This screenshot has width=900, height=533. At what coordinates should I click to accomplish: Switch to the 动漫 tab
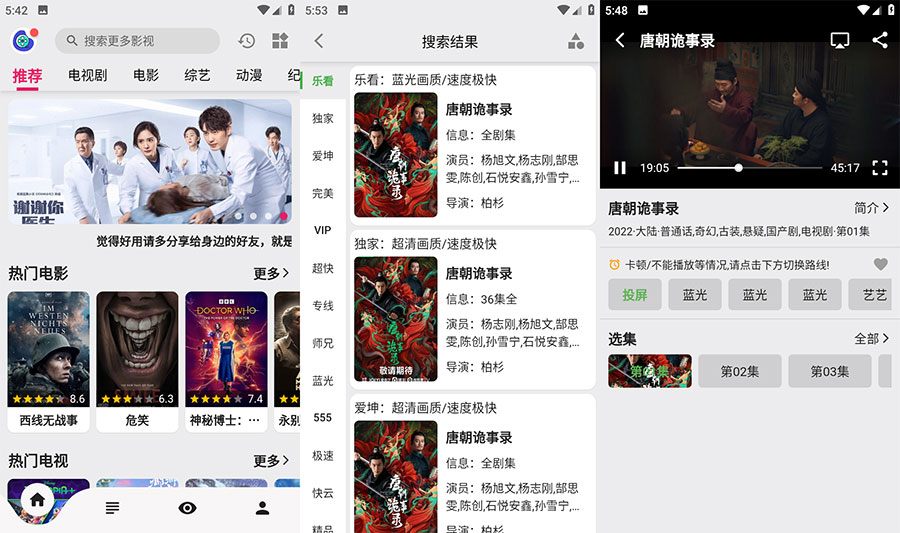tap(249, 75)
